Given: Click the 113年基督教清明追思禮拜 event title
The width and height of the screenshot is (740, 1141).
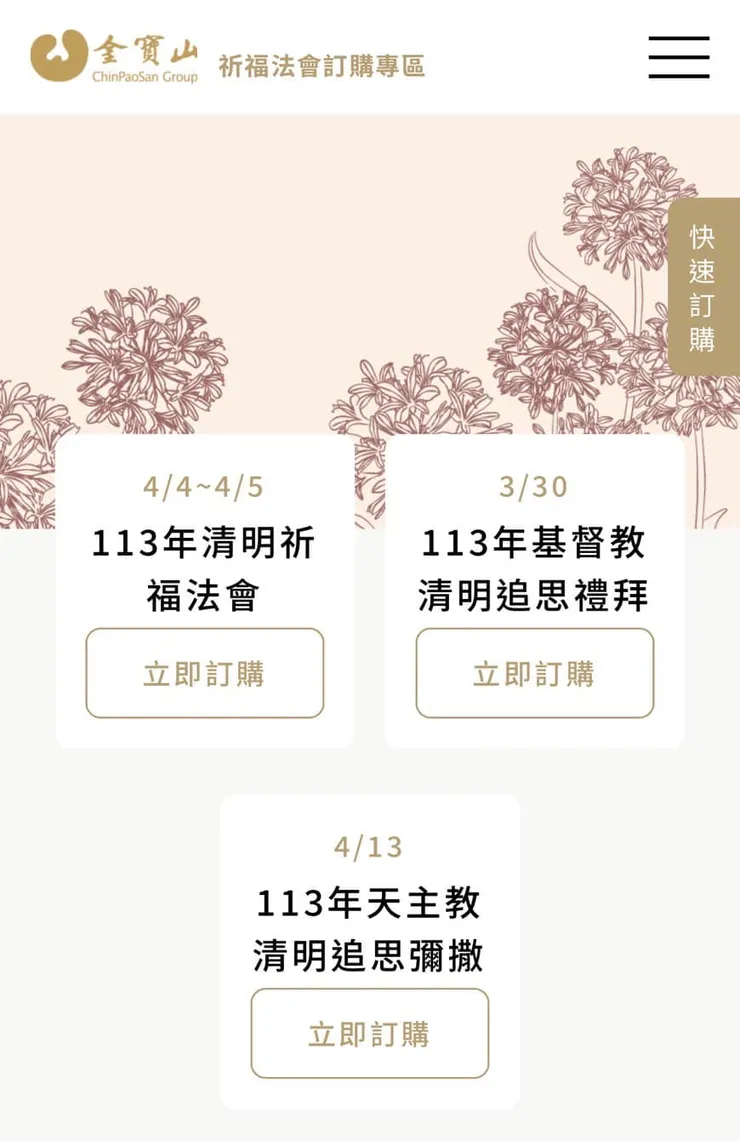Looking at the screenshot, I should click(x=534, y=568).
